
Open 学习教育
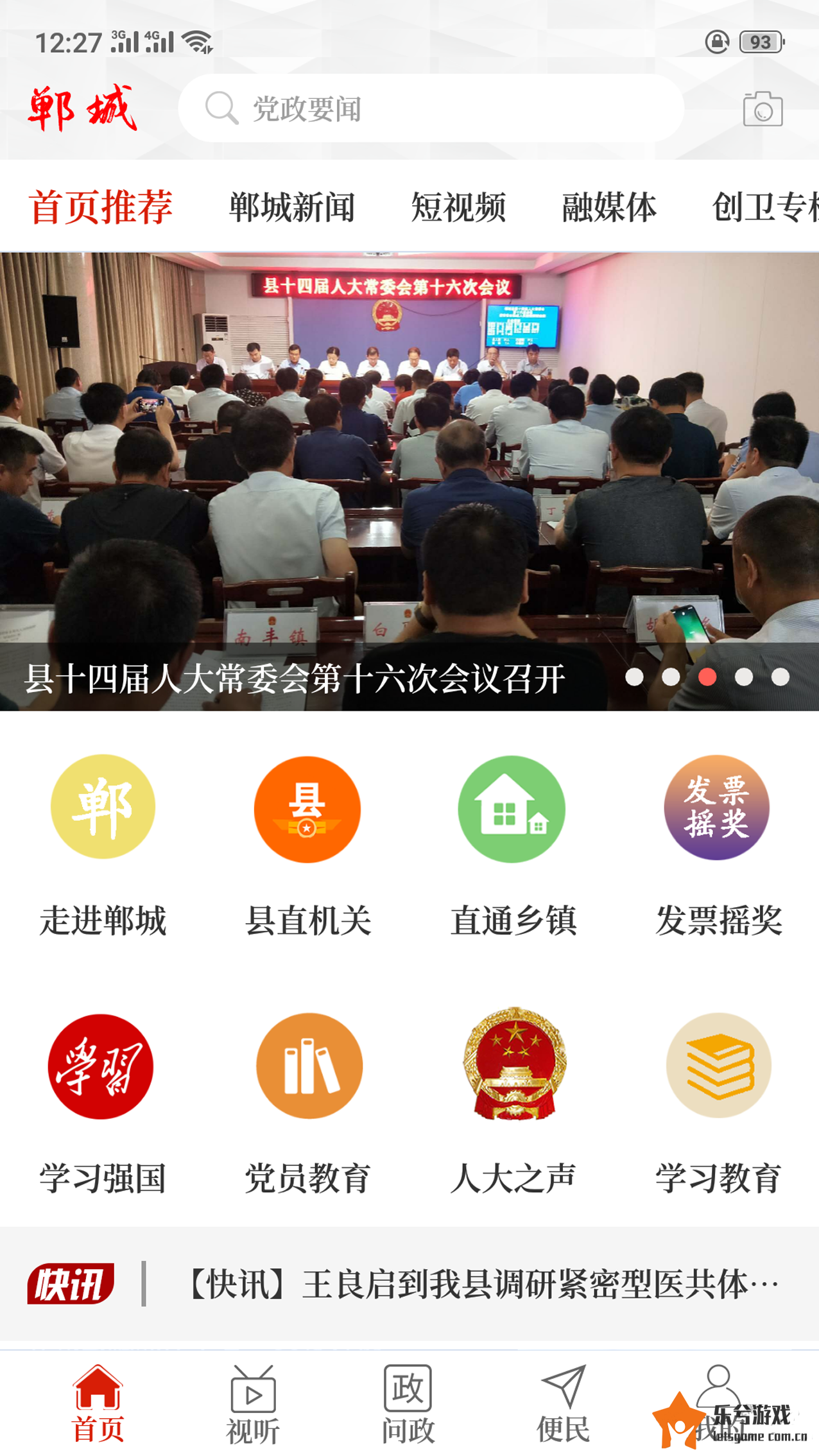718,1099
